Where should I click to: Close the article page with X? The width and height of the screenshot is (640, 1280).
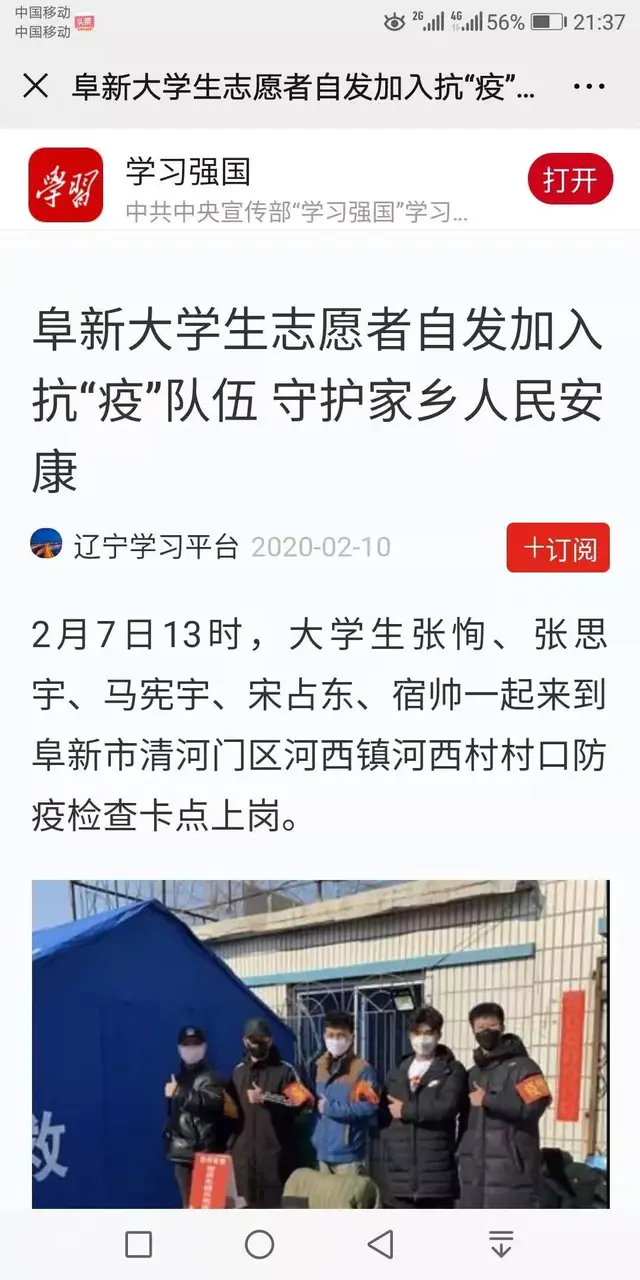[35, 86]
